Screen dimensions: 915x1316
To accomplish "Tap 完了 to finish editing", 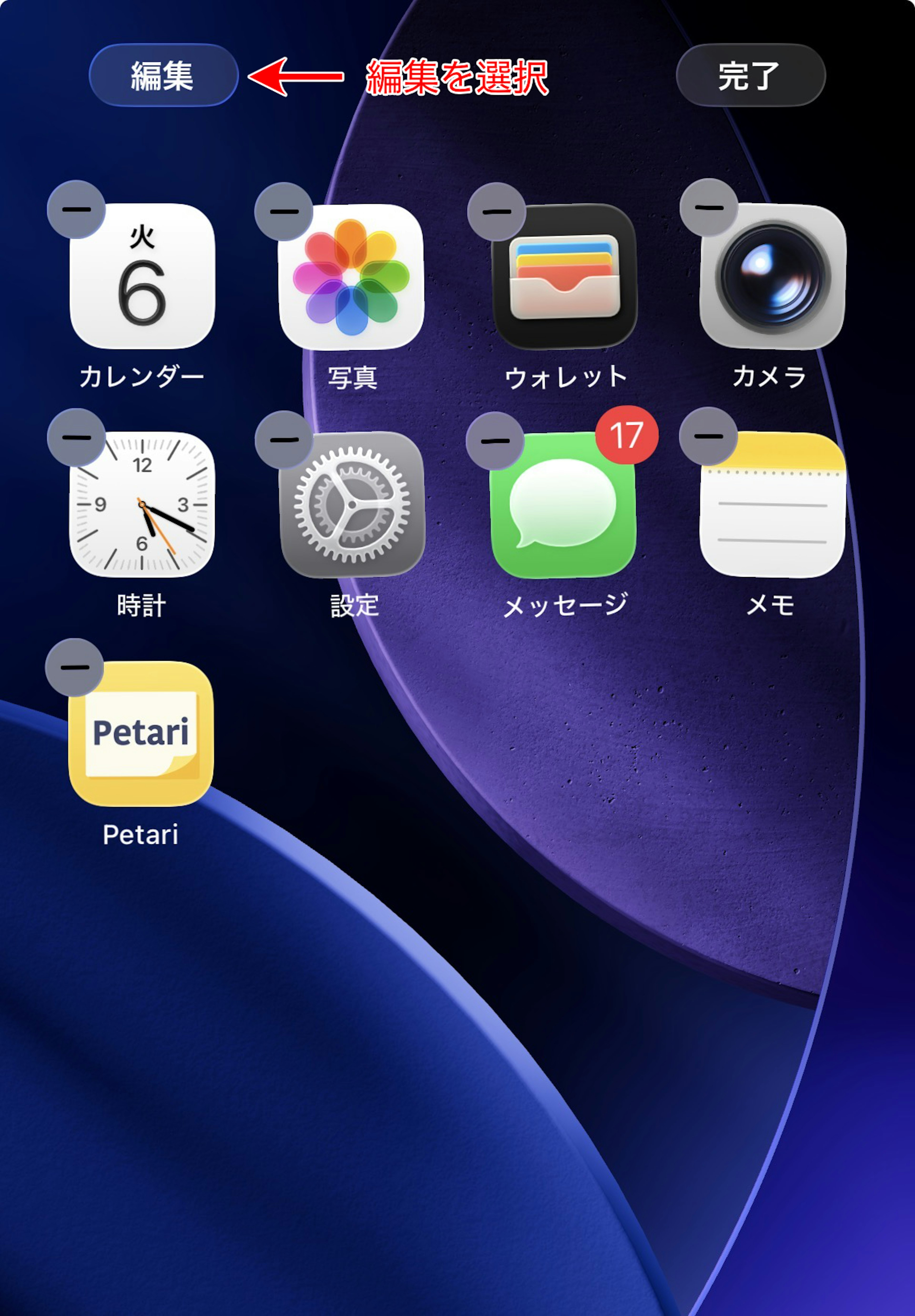I will click(x=750, y=75).
